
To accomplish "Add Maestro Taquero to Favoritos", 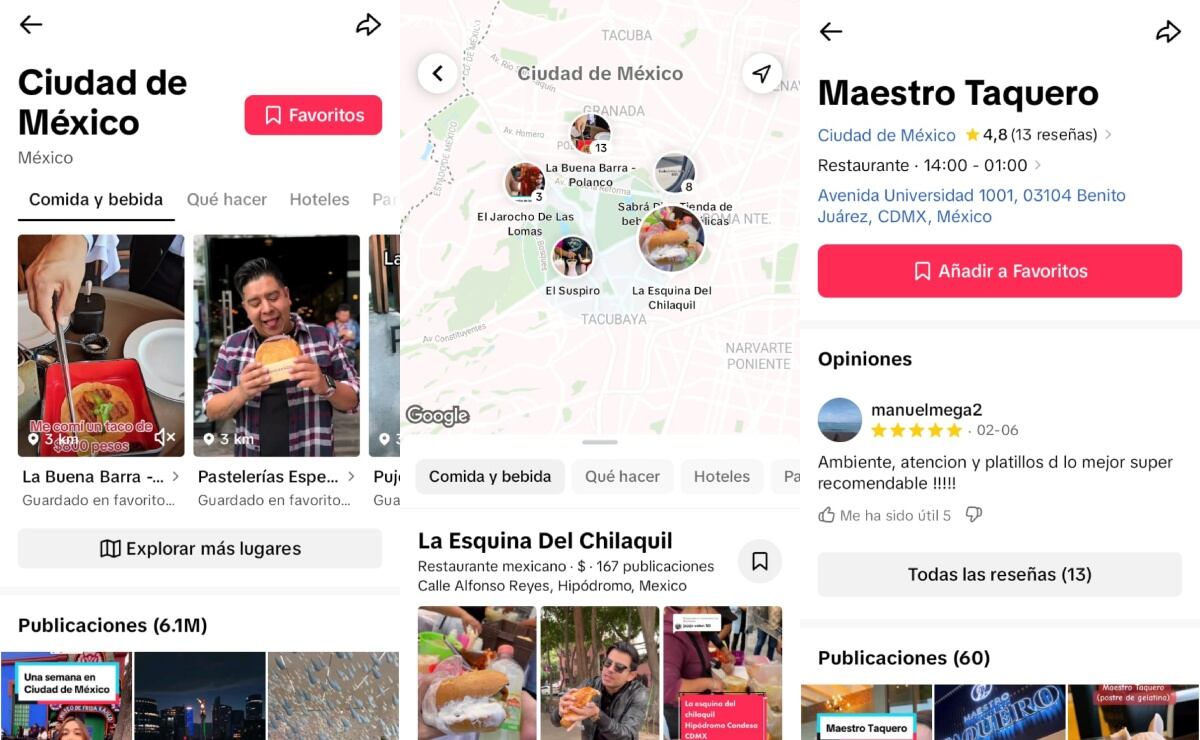I will [999, 271].
